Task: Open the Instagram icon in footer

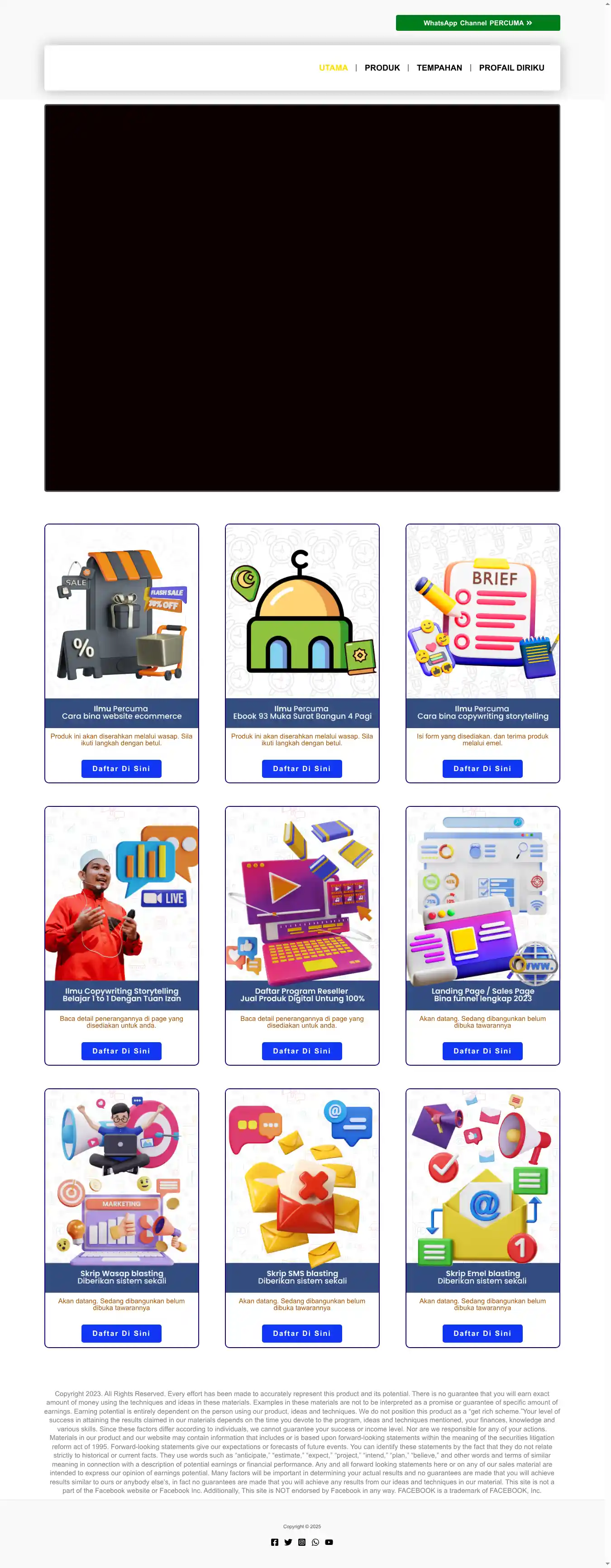Action: tap(302, 1543)
